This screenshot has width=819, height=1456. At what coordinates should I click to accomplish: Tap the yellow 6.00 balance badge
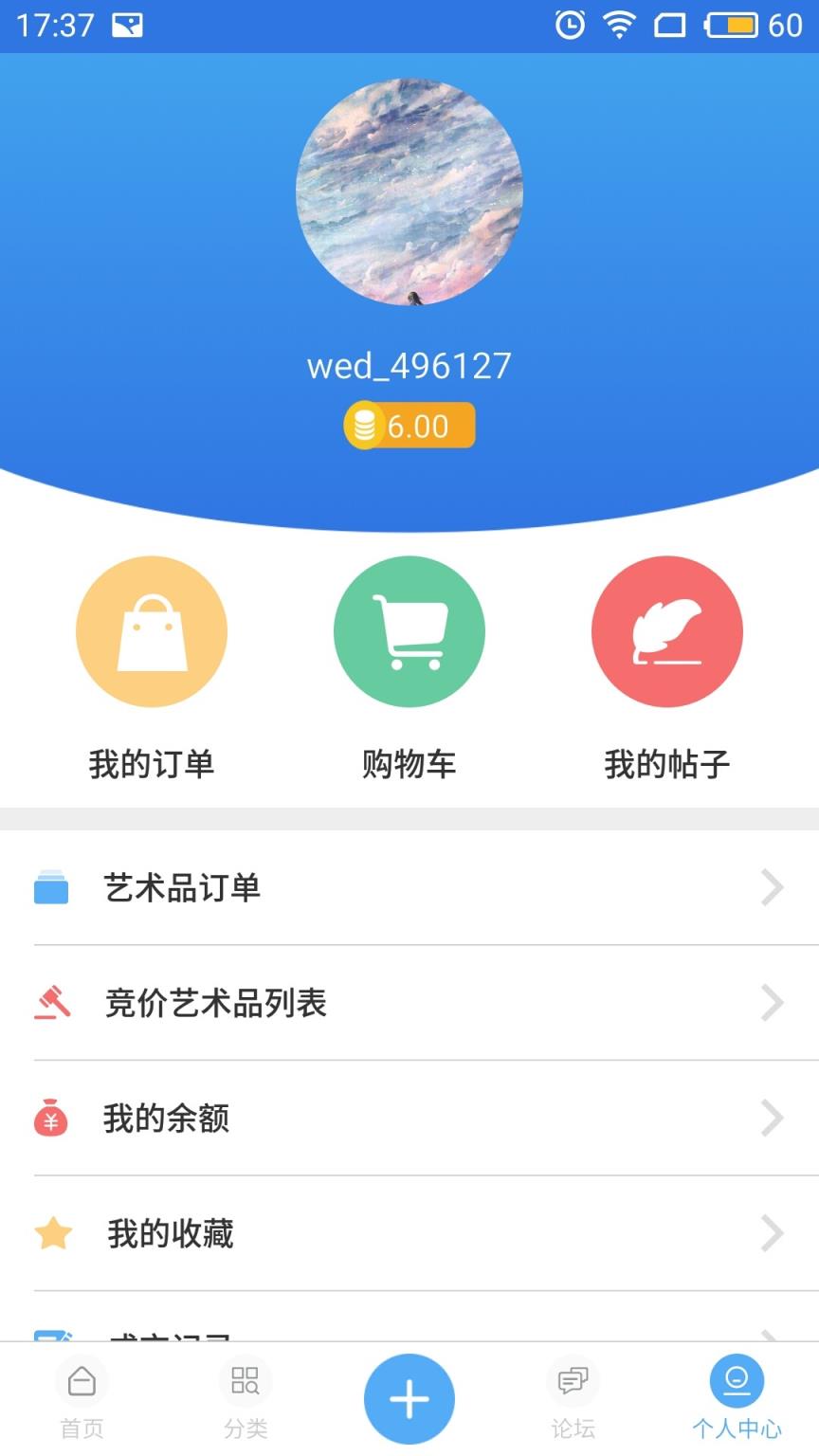click(x=409, y=426)
